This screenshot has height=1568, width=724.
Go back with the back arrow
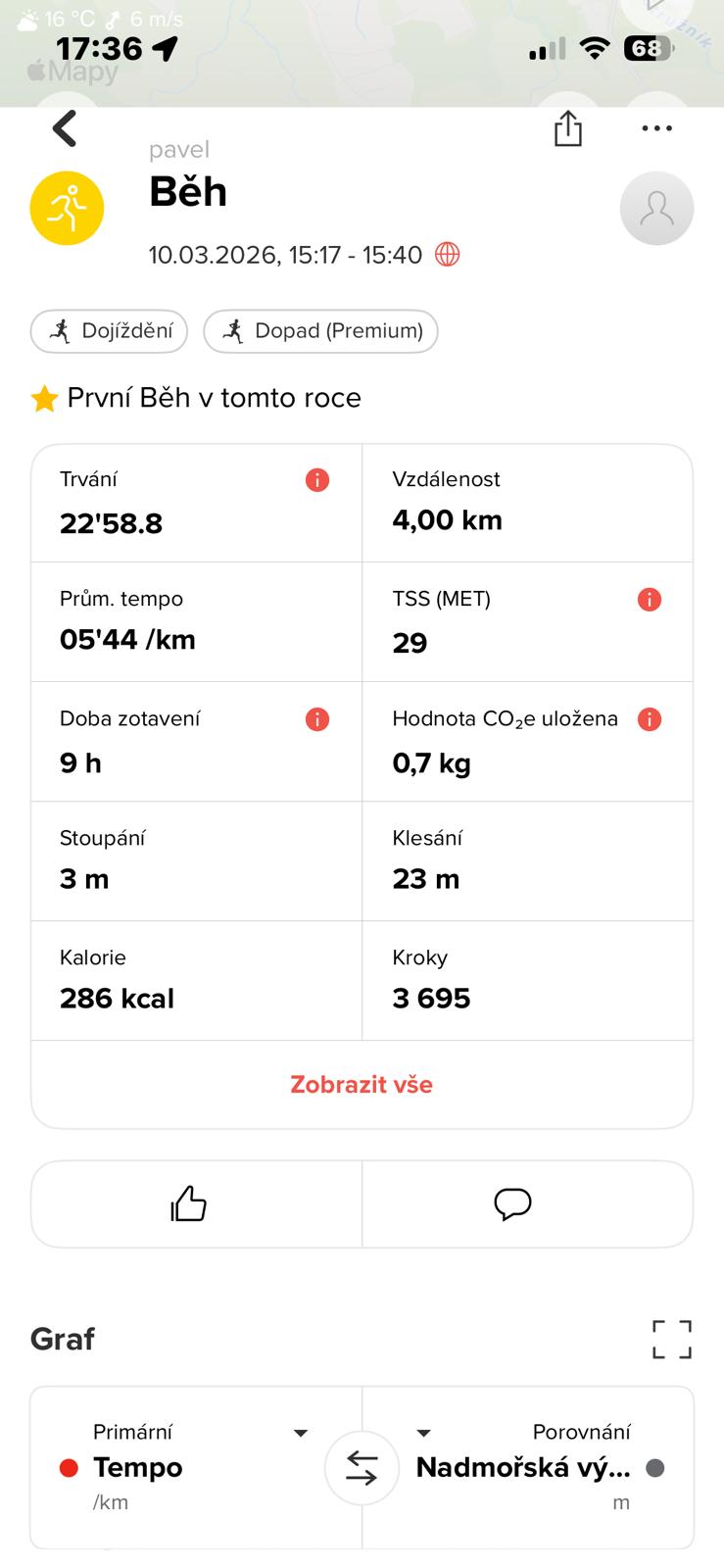pyautogui.click(x=65, y=128)
